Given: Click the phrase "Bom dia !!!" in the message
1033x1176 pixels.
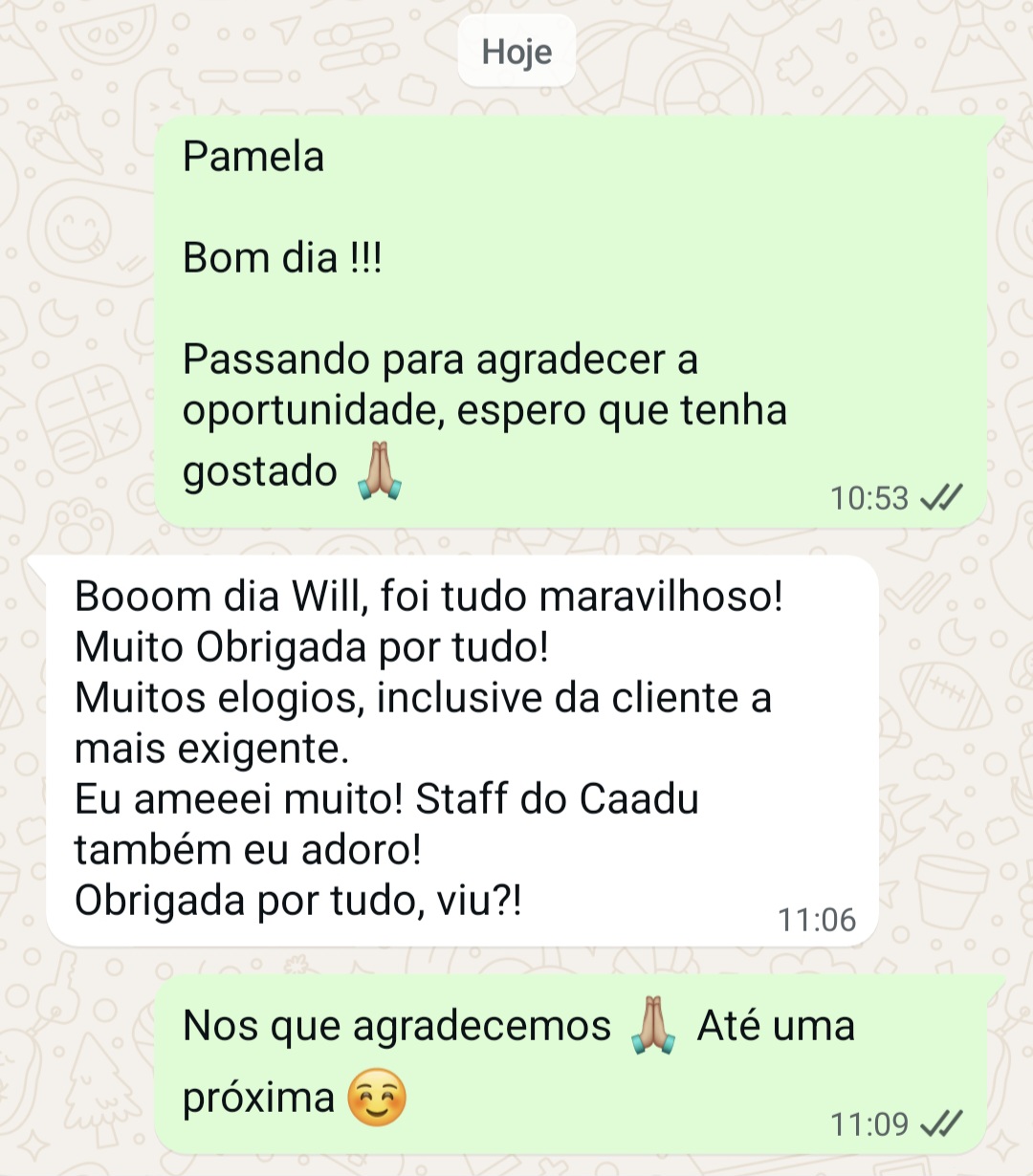Looking at the screenshot, I should [x=281, y=256].
